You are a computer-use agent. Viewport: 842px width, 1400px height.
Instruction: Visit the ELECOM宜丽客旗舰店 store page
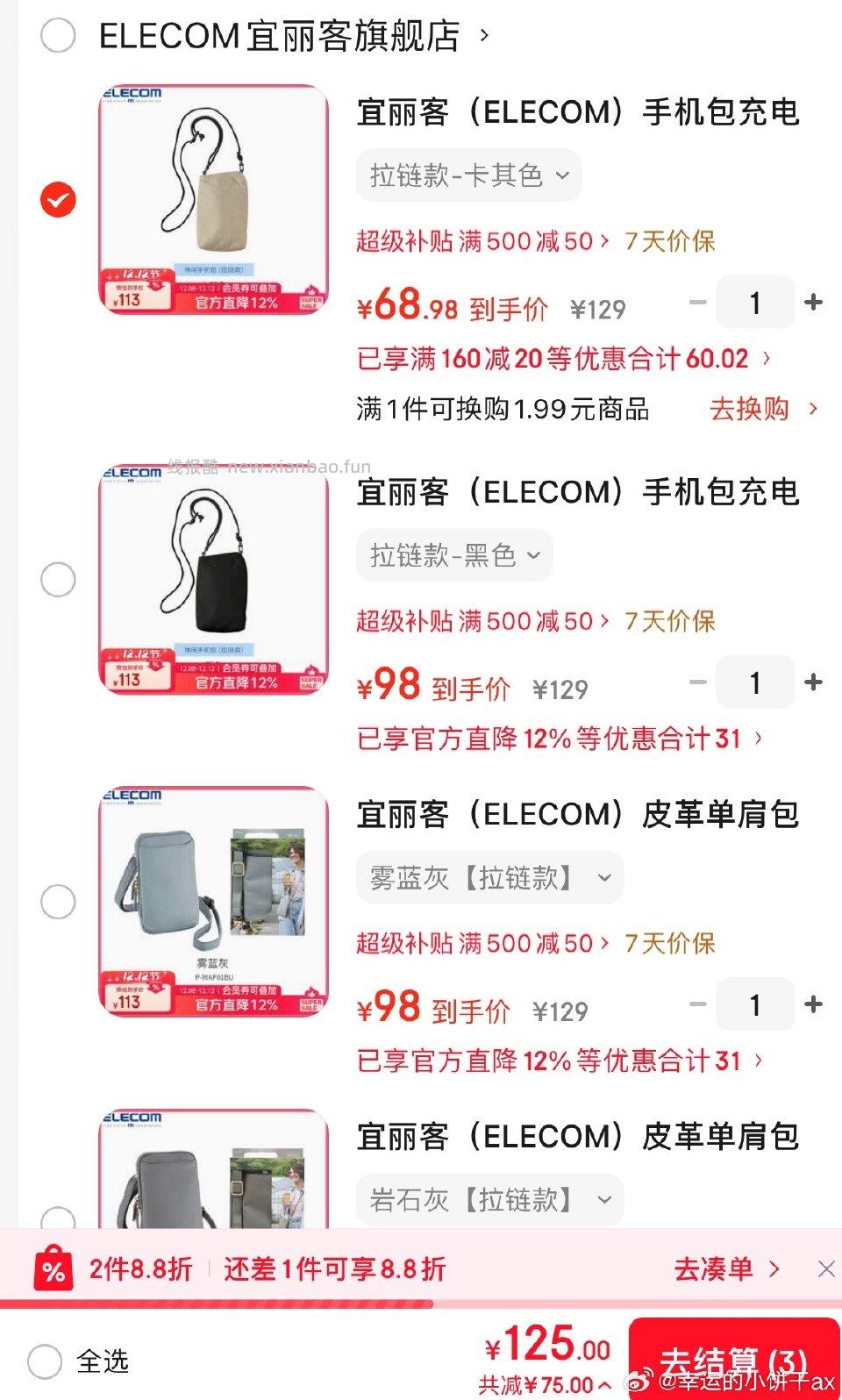pyautogui.click(x=281, y=35)
